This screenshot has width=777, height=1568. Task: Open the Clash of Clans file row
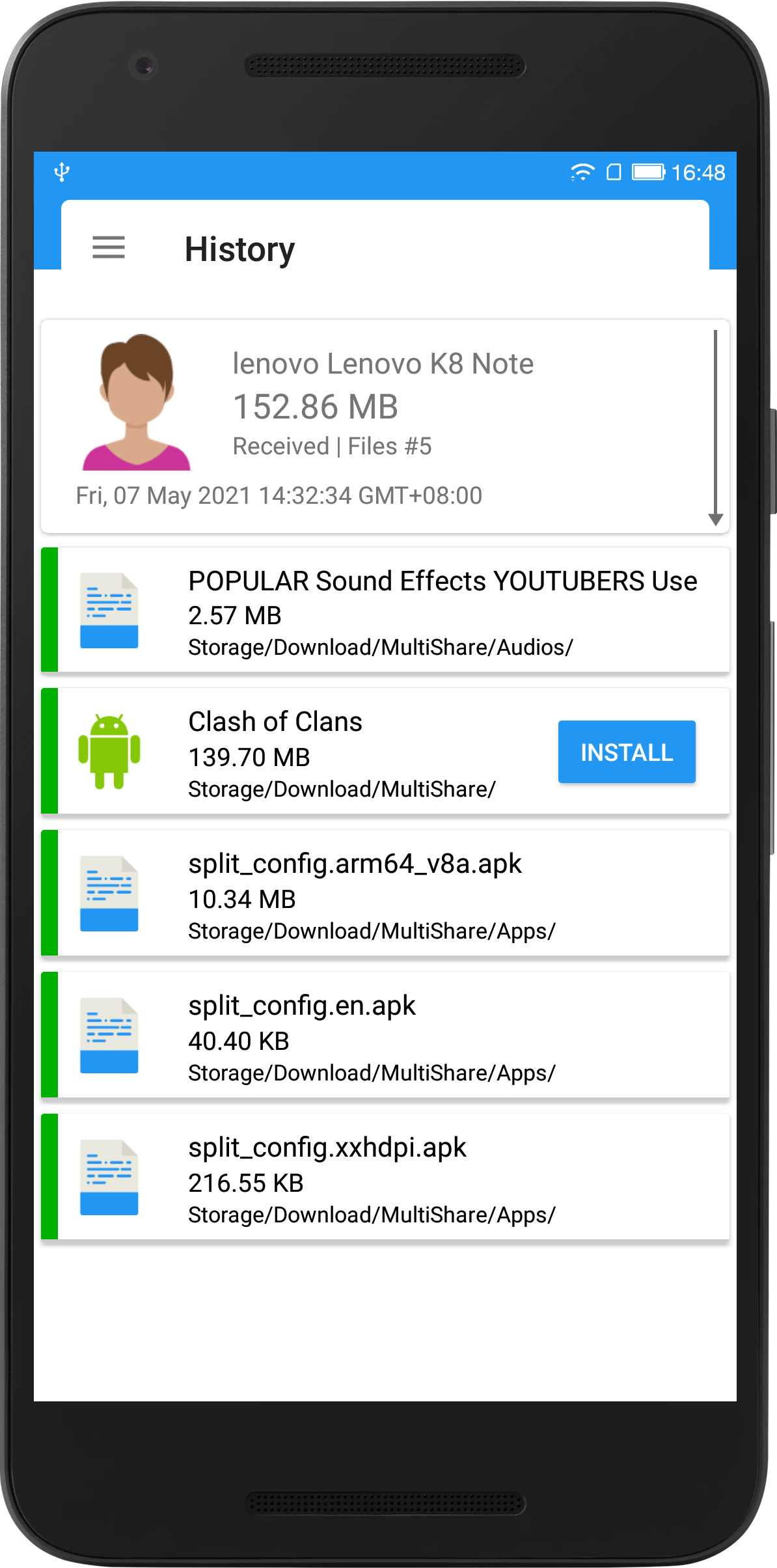pos(385,751)
